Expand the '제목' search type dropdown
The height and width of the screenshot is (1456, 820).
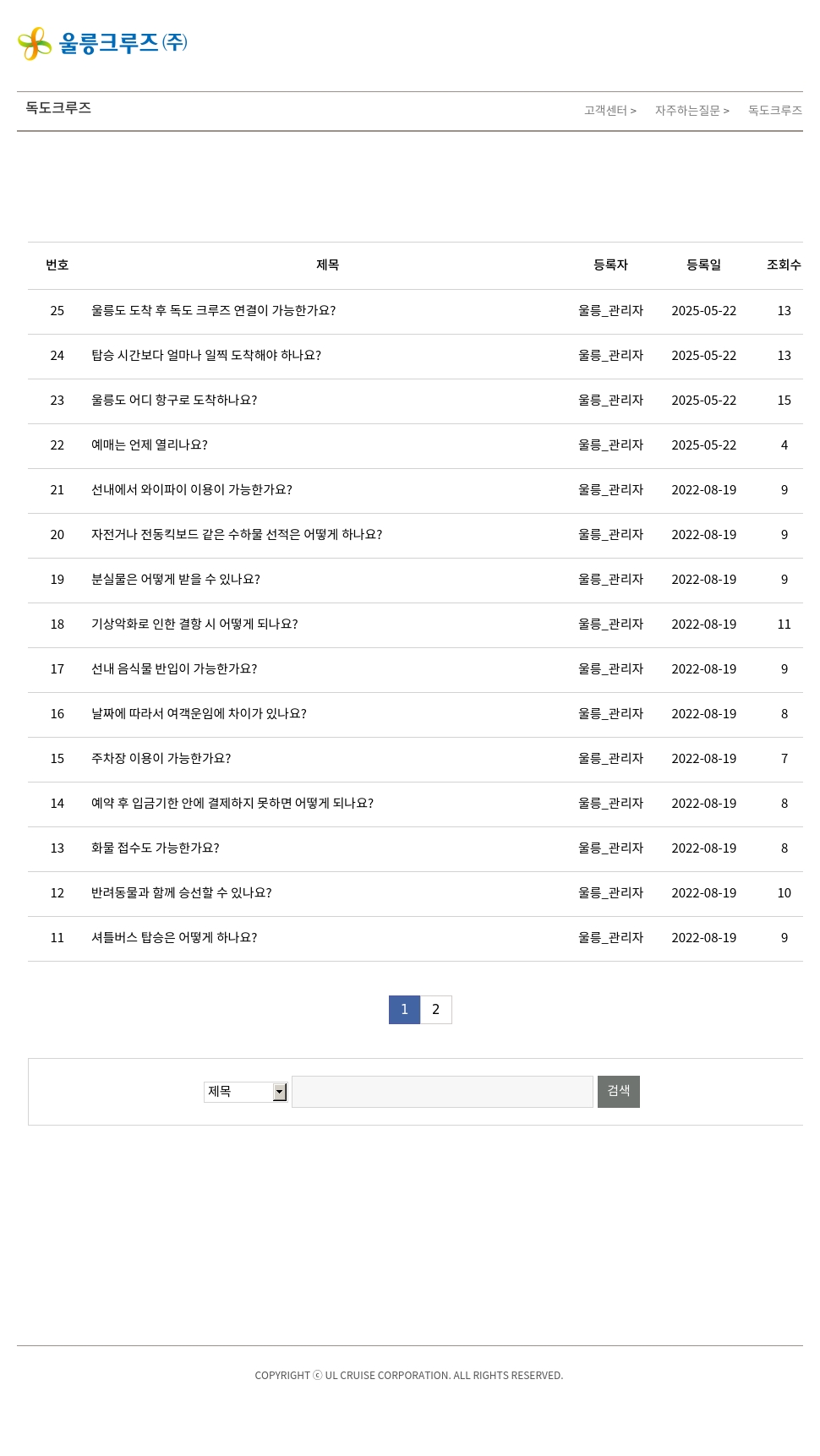coord(246,1092)
